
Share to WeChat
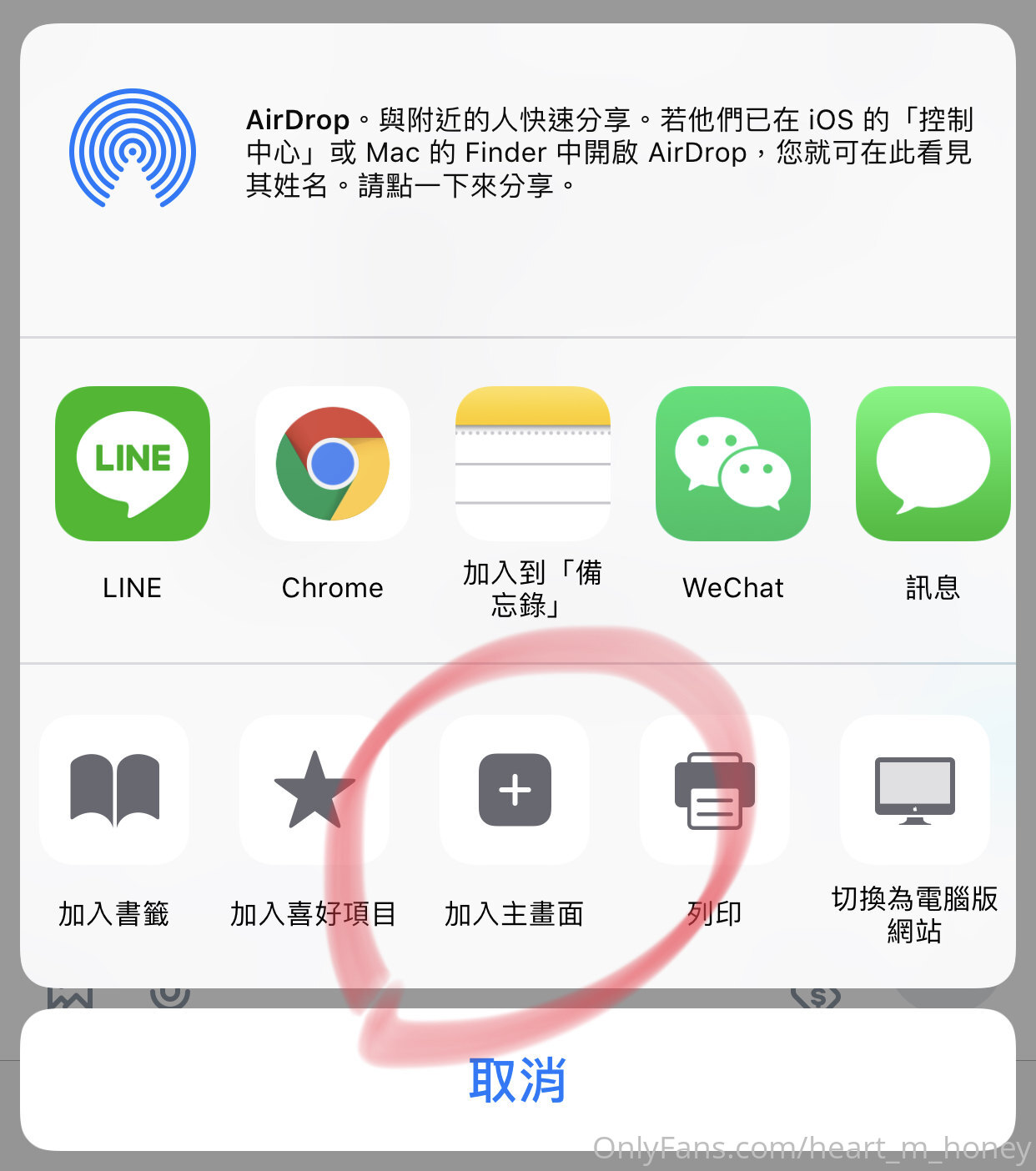732,464
